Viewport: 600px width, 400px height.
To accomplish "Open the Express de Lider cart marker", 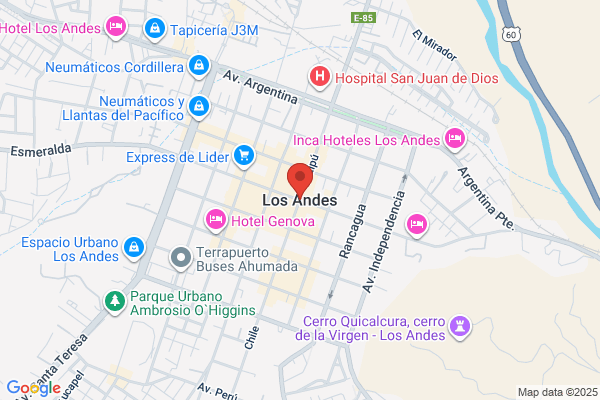I will point(244,156).
